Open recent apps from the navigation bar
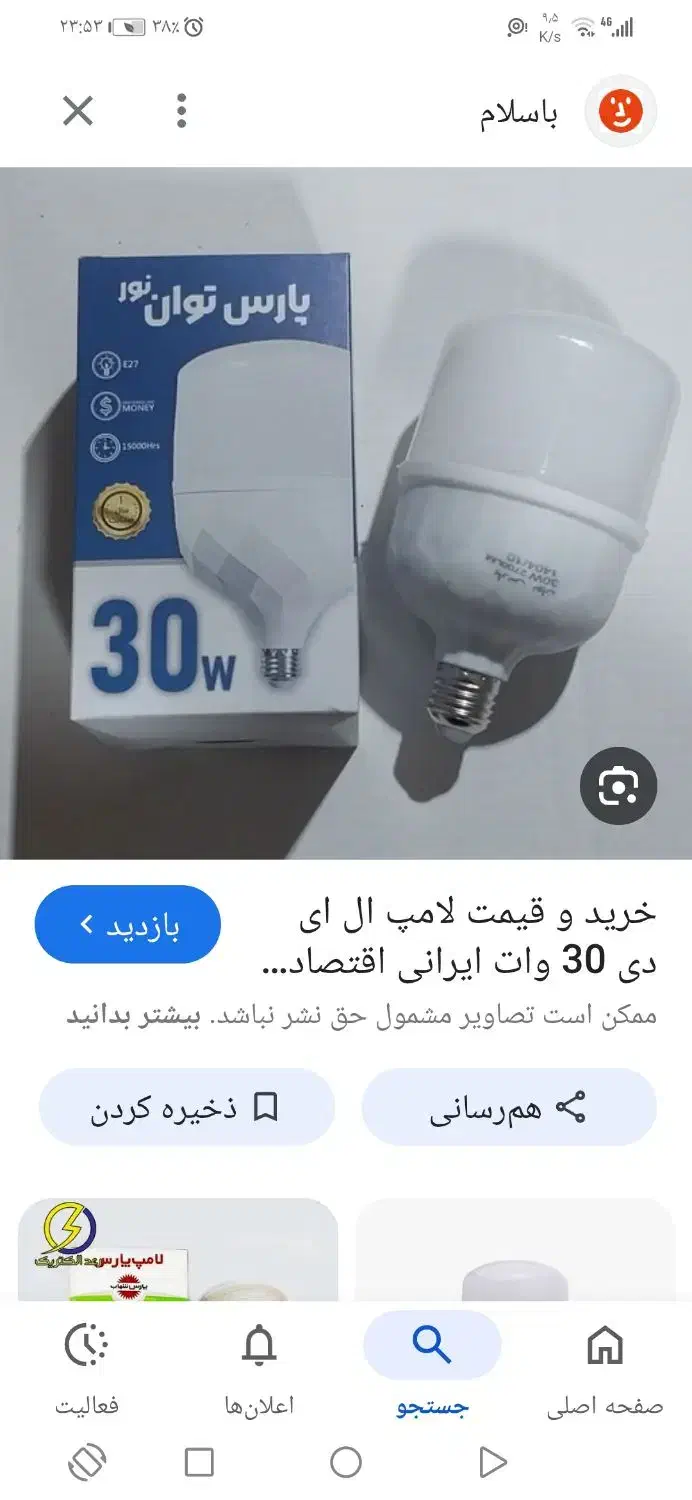The width and height of the screenshot is (692, 1500). (x=199, y=1463)
